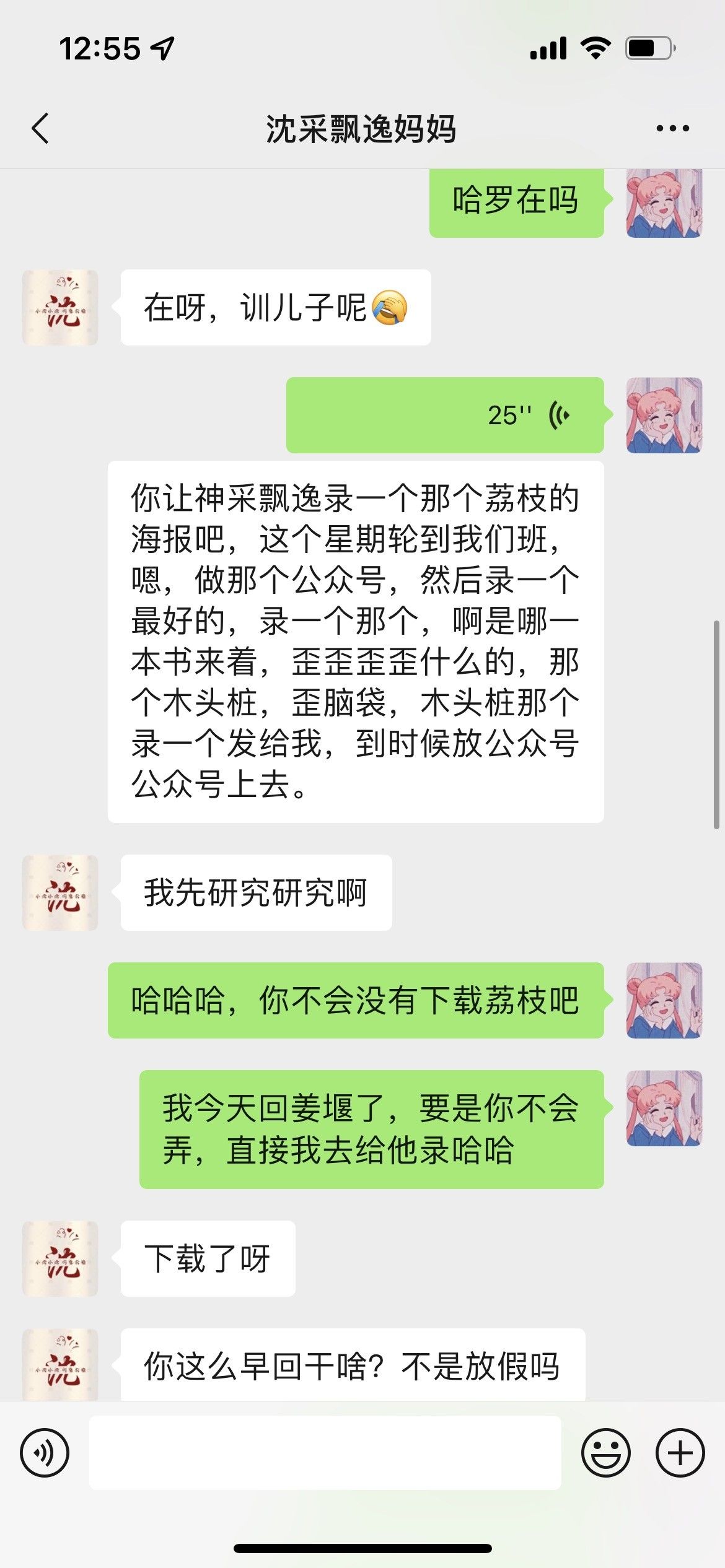This screenshot has width=725, height=1568.
Task: Tap the message text input field
Action: coord(325,1452)
